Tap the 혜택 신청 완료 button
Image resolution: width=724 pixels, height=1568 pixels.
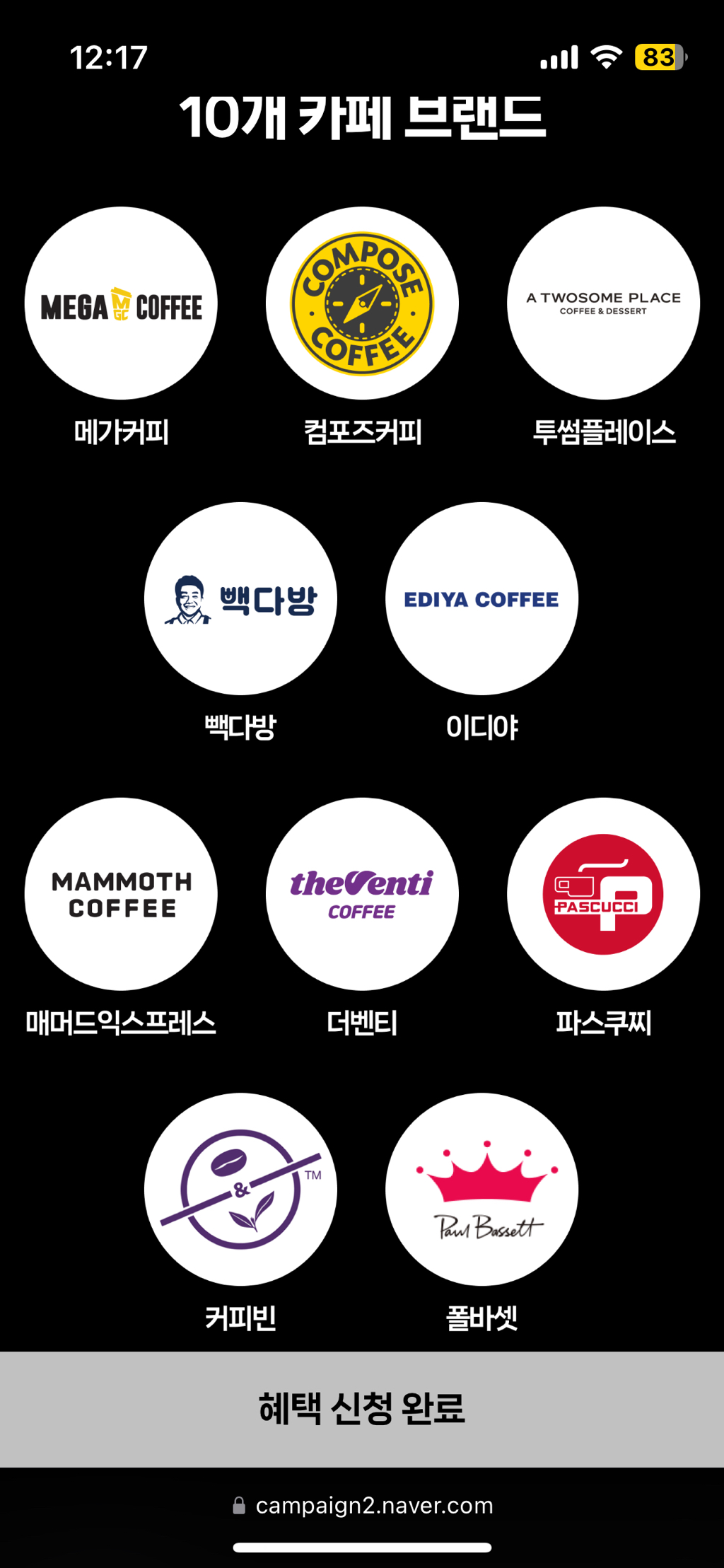(x=362, y=1409)
